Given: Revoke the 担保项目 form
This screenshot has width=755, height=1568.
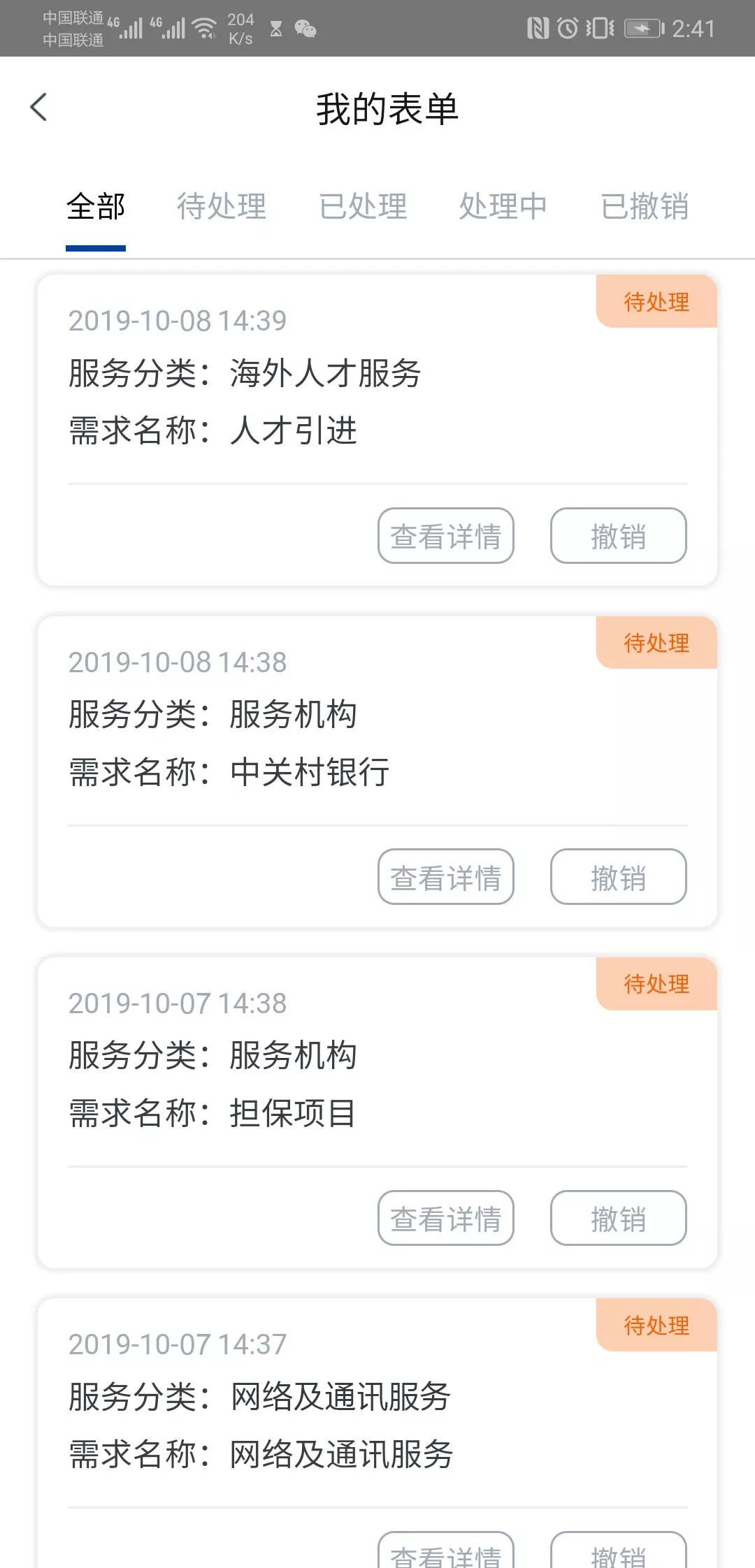Looking at the screenshot, I should coord(618,1219).
